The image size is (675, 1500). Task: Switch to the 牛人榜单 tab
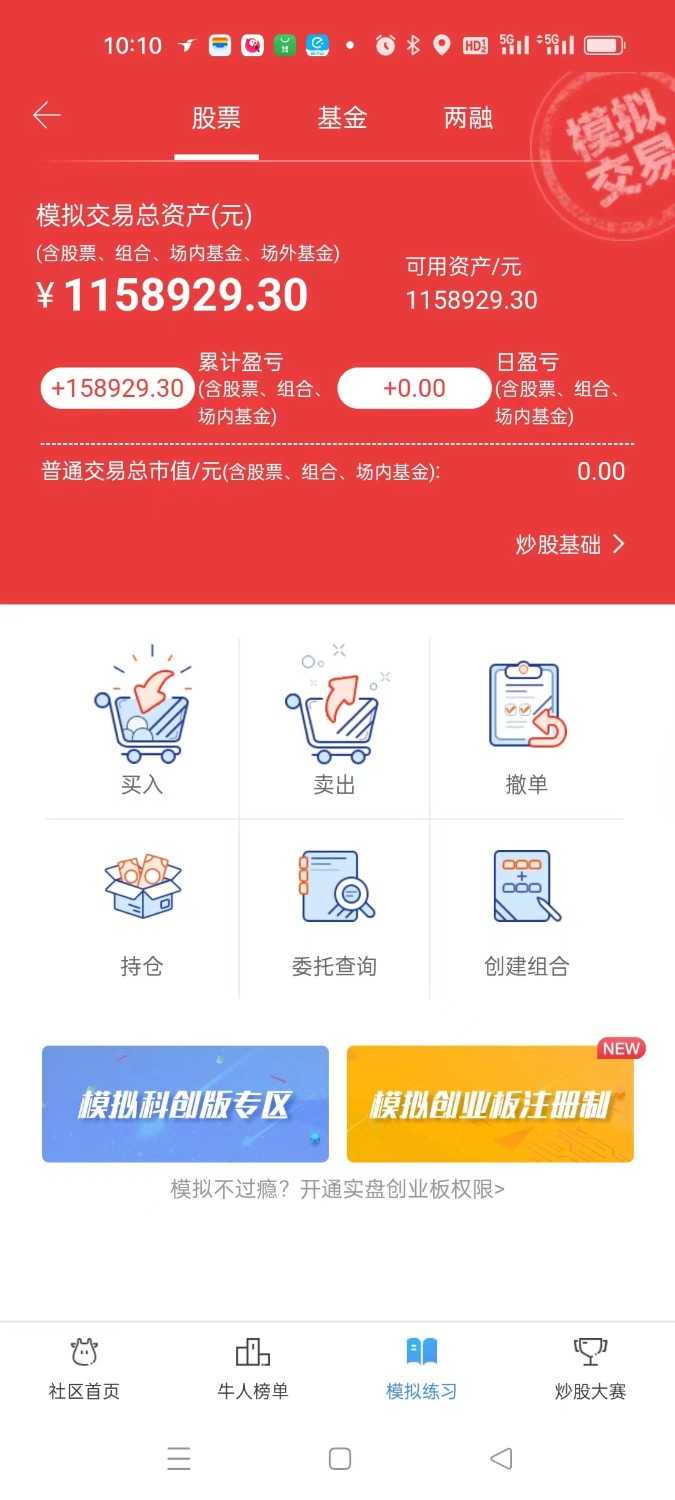click(253, 1370)
